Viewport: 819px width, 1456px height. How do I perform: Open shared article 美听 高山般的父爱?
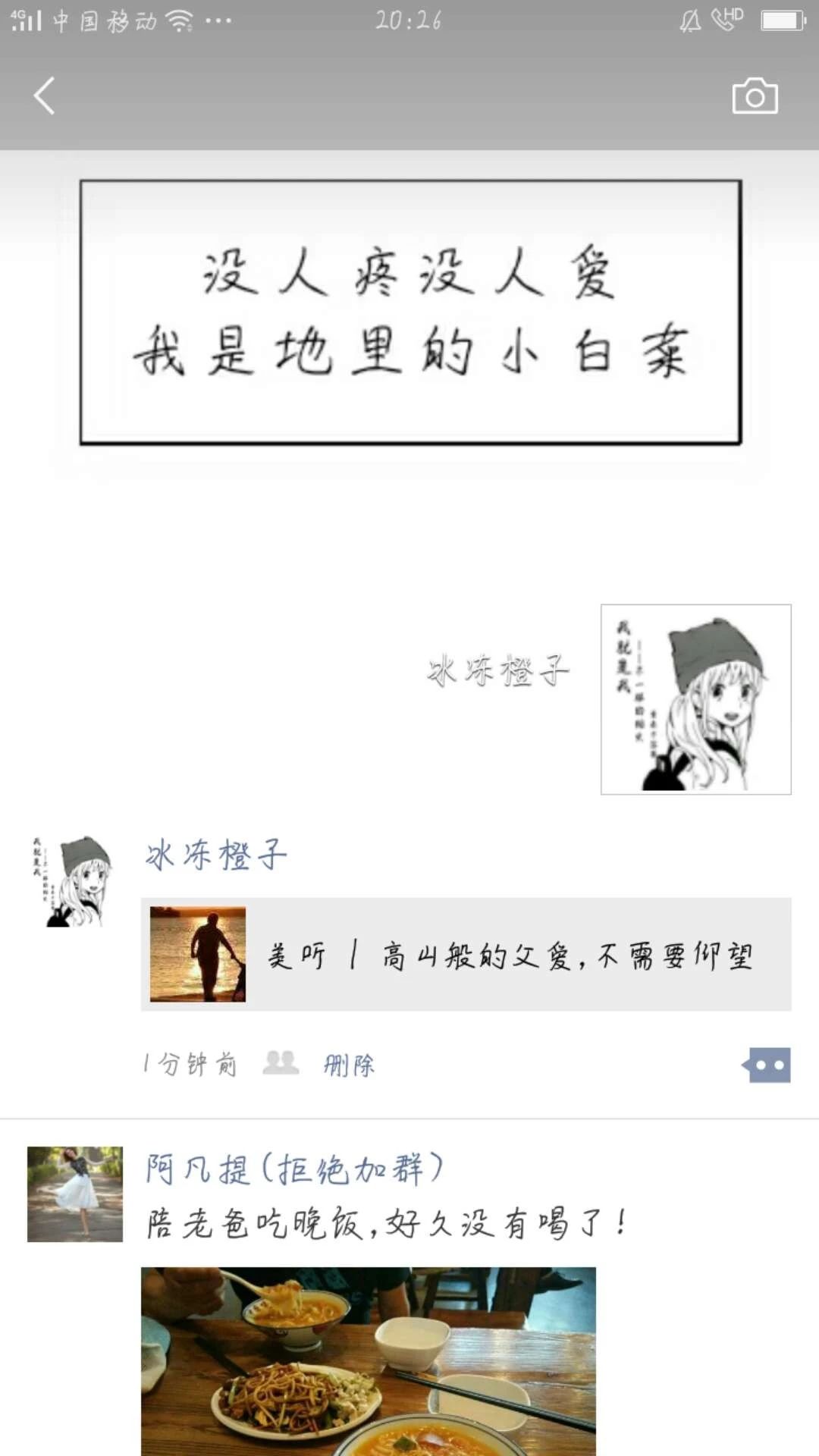pyautogui.click(x=466, y=955)
